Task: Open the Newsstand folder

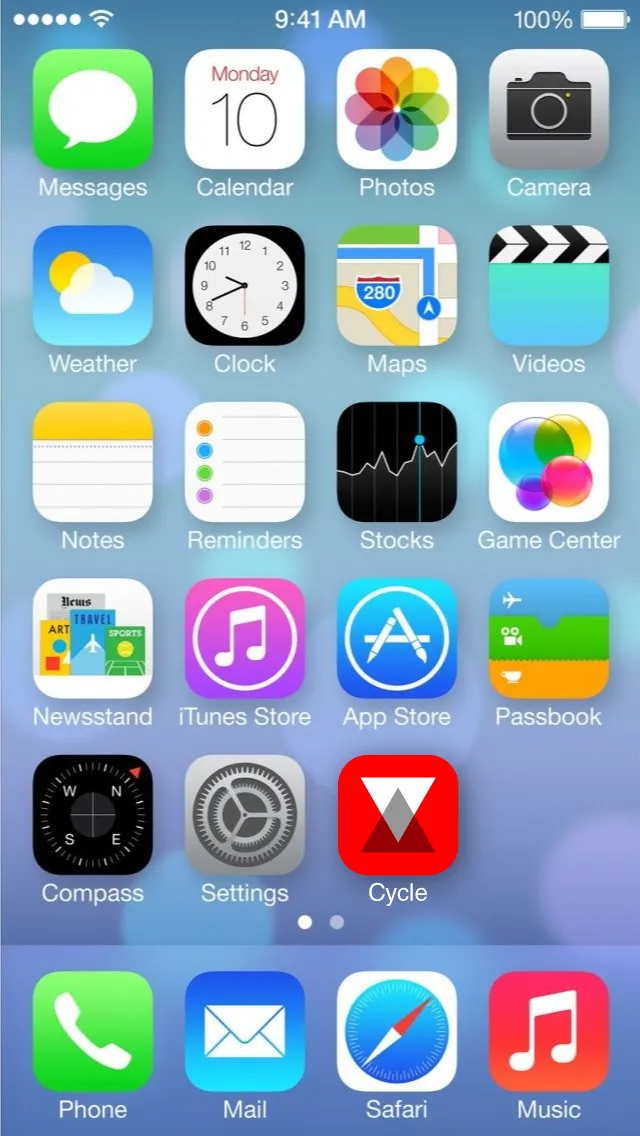Action: [x=93, y=638]
